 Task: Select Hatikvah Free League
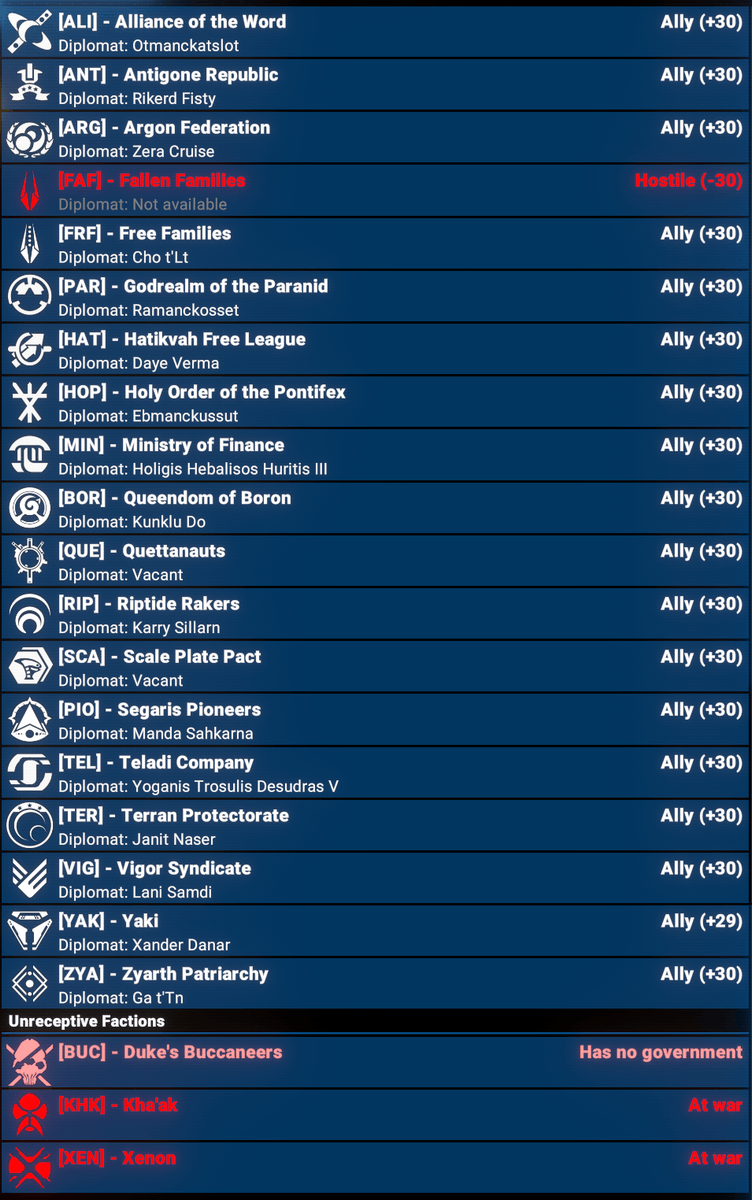pyautogui.click(x=376, y=350)
